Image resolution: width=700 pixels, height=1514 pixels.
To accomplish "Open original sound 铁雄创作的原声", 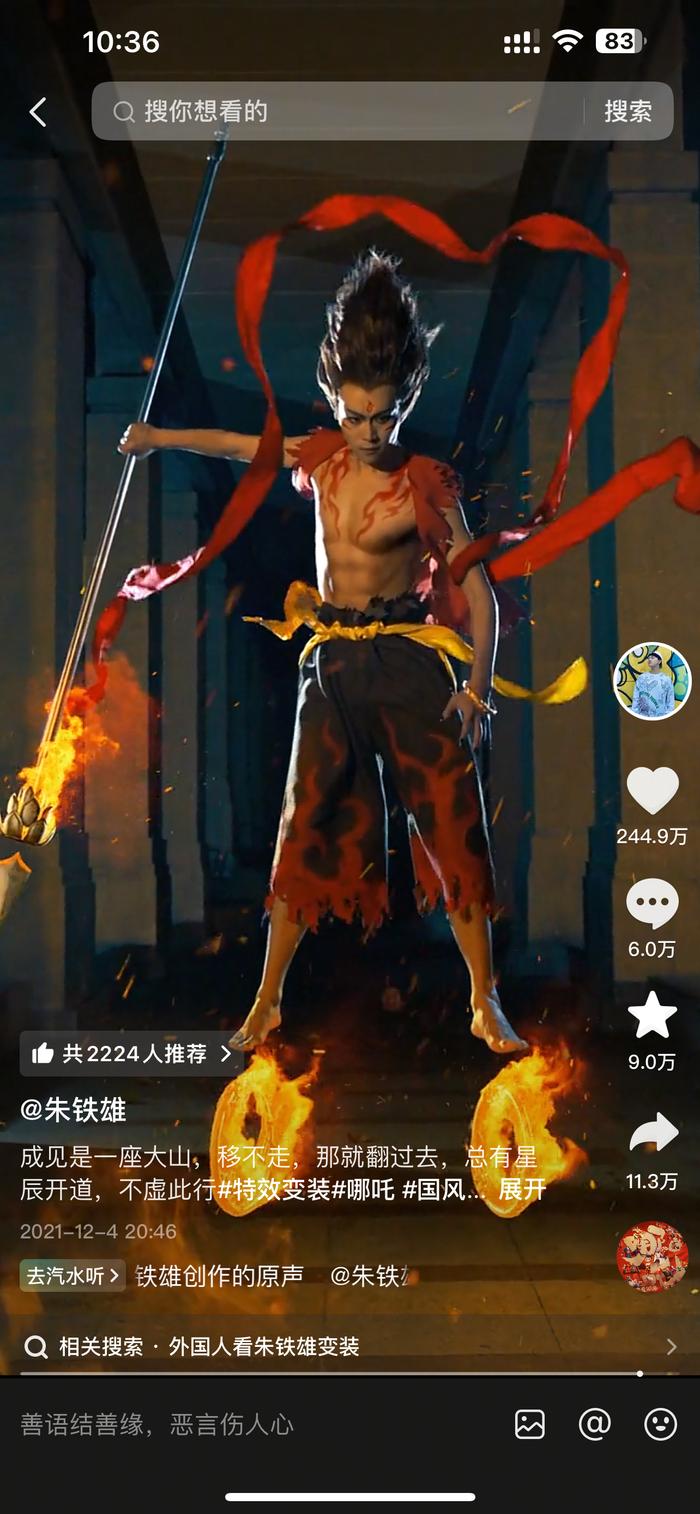I will coord(219,1276).
